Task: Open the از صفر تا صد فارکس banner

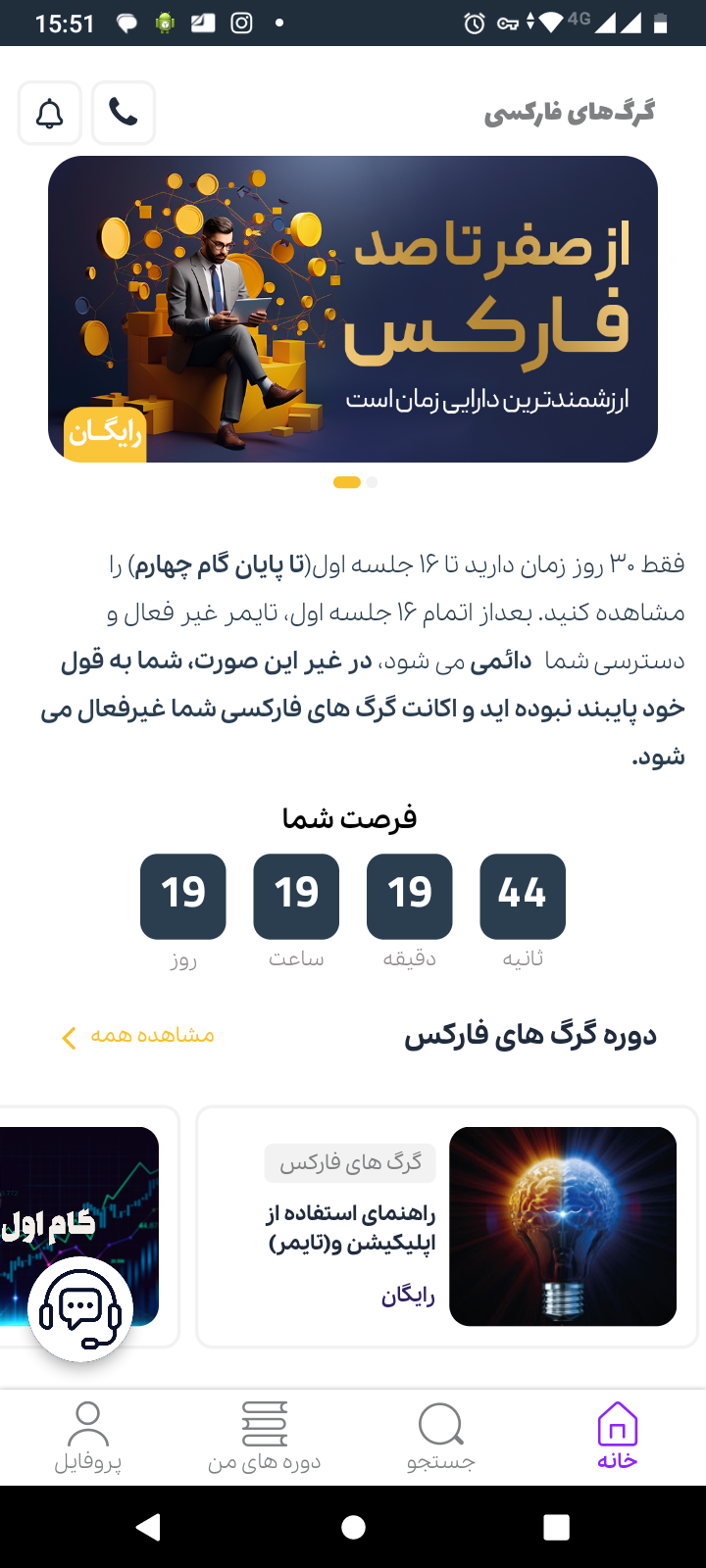Action: click(353, 309)
